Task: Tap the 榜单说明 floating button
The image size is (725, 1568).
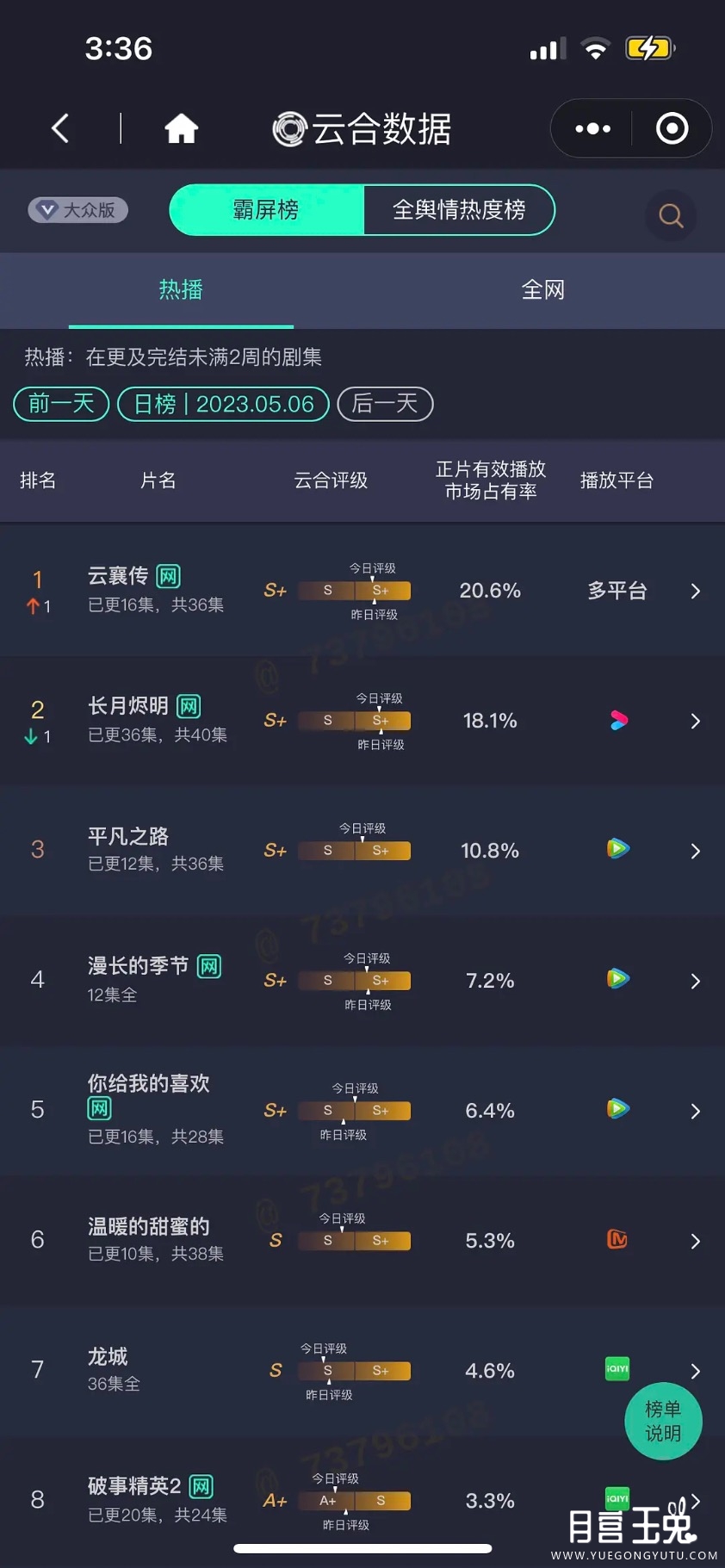Action: click(x=663, y=1421)
